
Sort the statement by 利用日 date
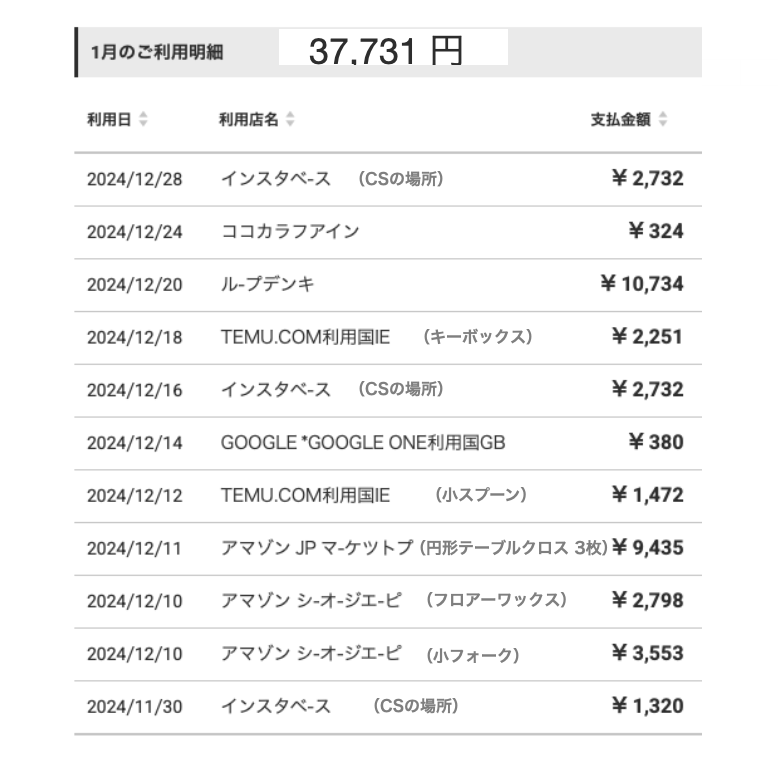tap(143, 120)
